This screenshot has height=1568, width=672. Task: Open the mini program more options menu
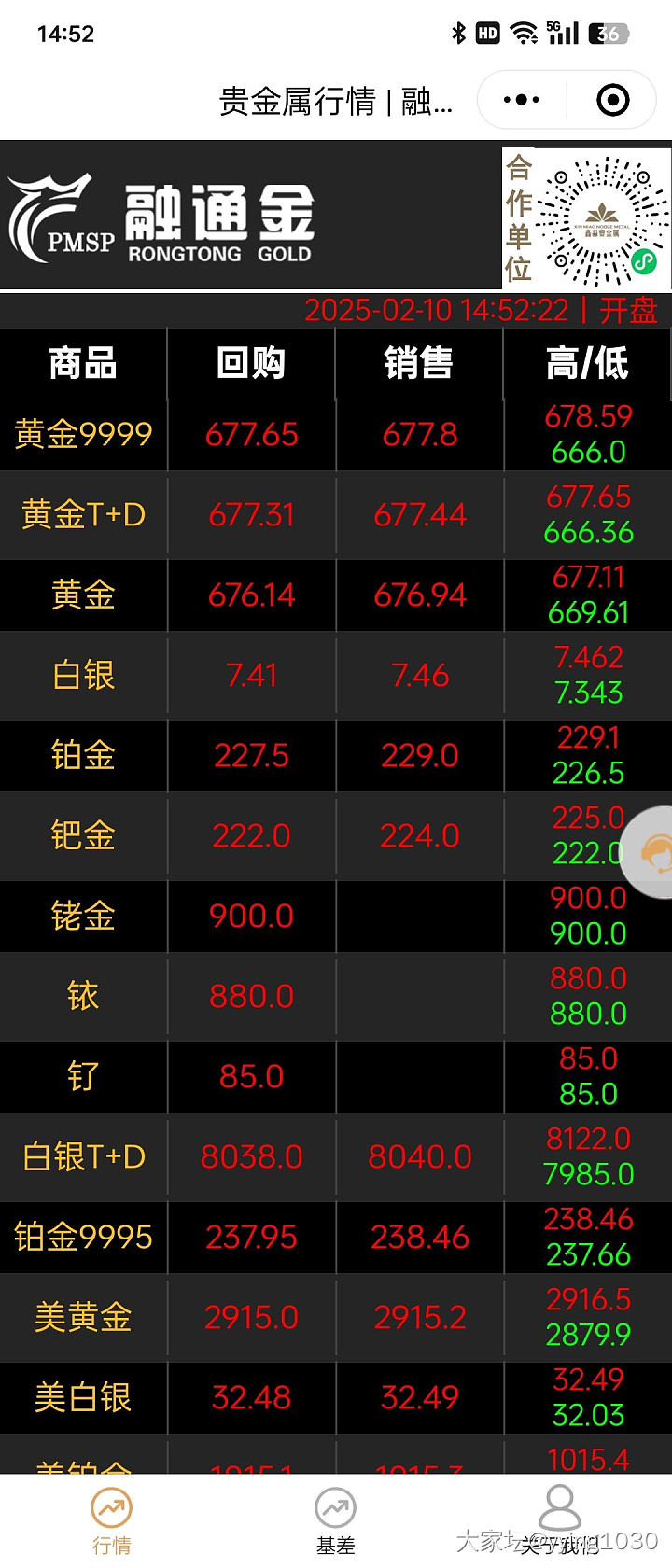pos(522,100)
